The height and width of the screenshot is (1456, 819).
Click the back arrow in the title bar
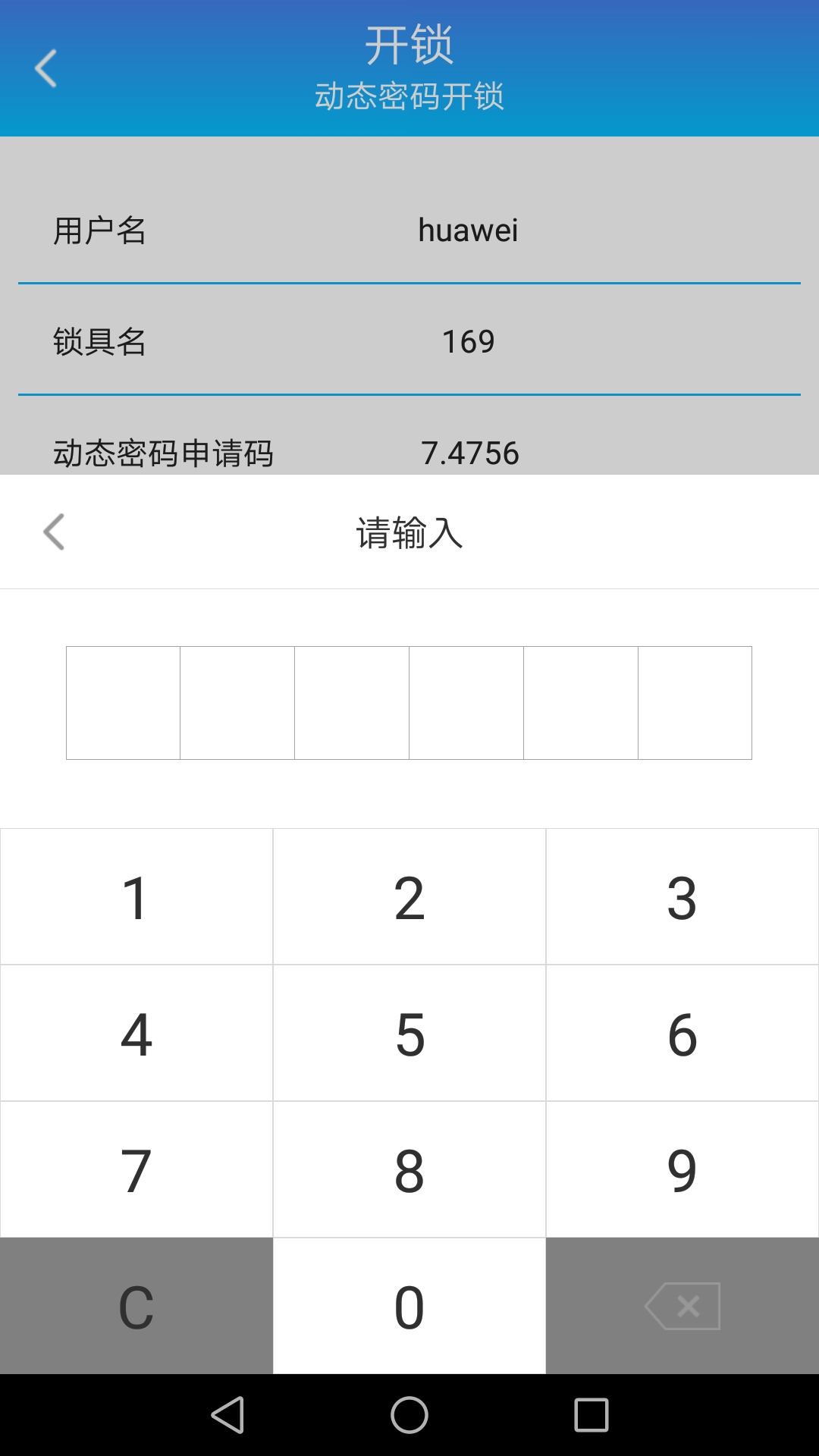tap(45, 68)
